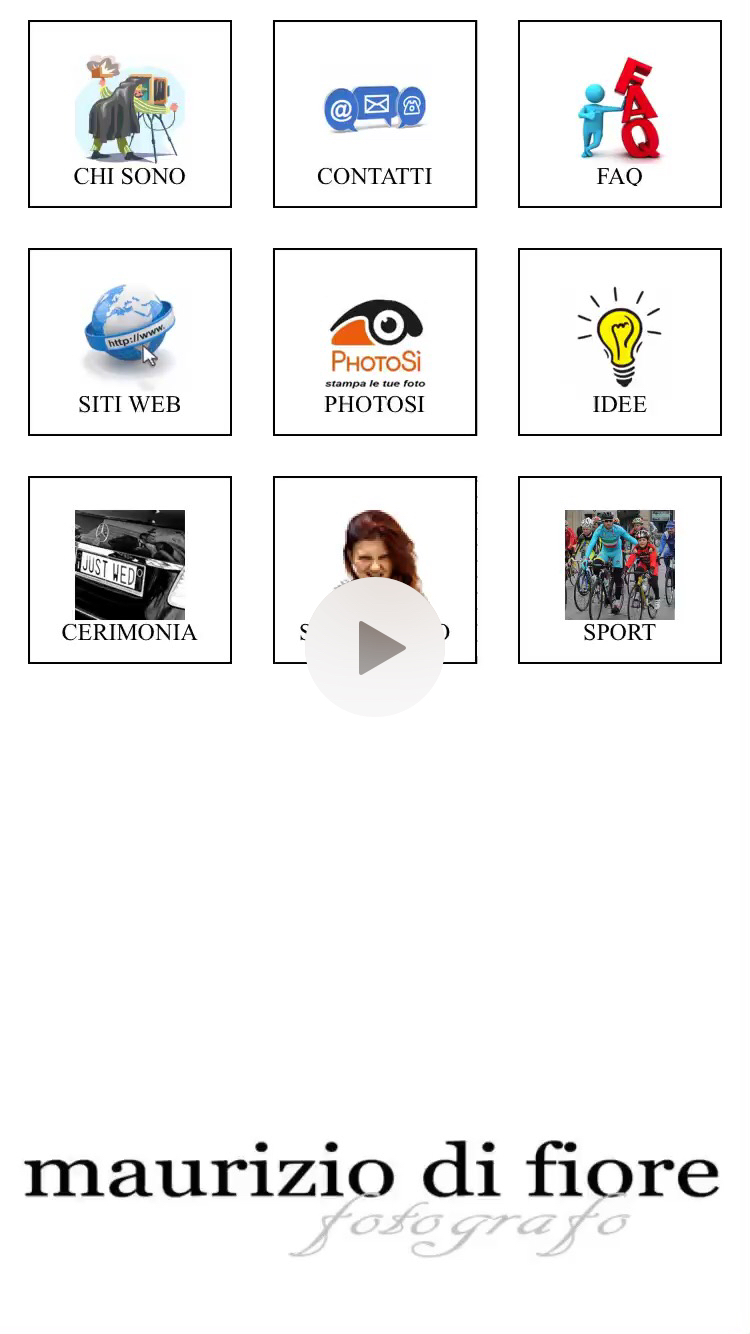This screenshot has width=750, height=1334.
Task: Open the SPORT gallery tile
Action: point(620,570)
